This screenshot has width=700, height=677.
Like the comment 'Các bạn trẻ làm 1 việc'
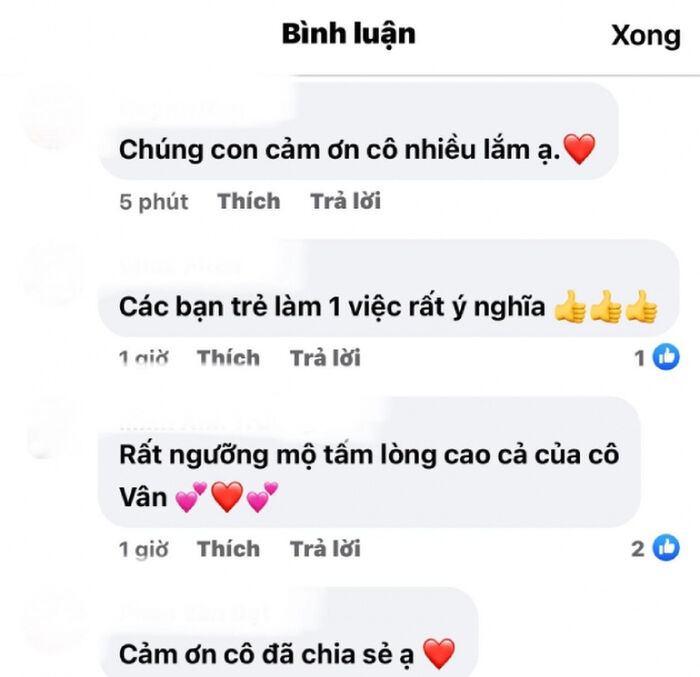[x=228, y=357]
